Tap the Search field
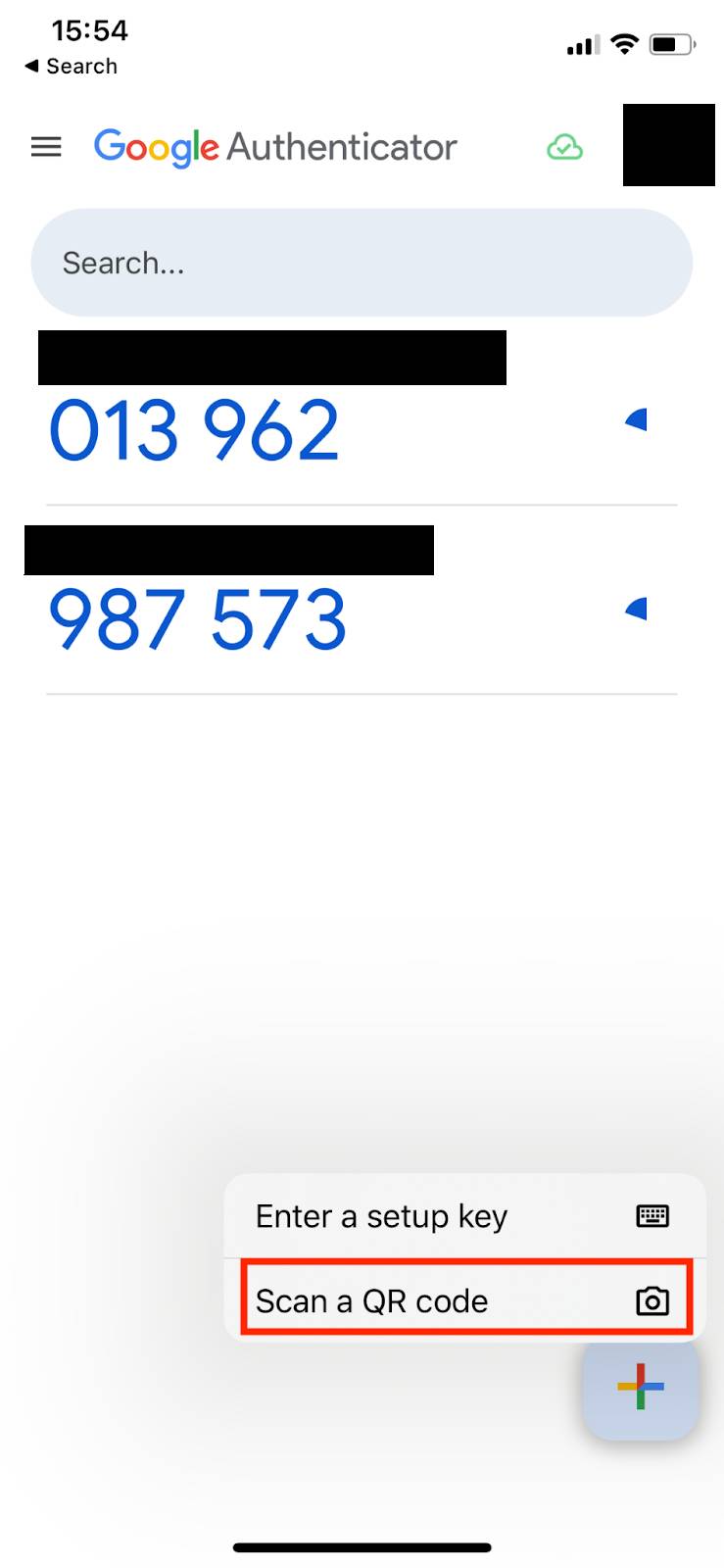Viewport: 724px width, 1568px height. click(x=362, y=263)
